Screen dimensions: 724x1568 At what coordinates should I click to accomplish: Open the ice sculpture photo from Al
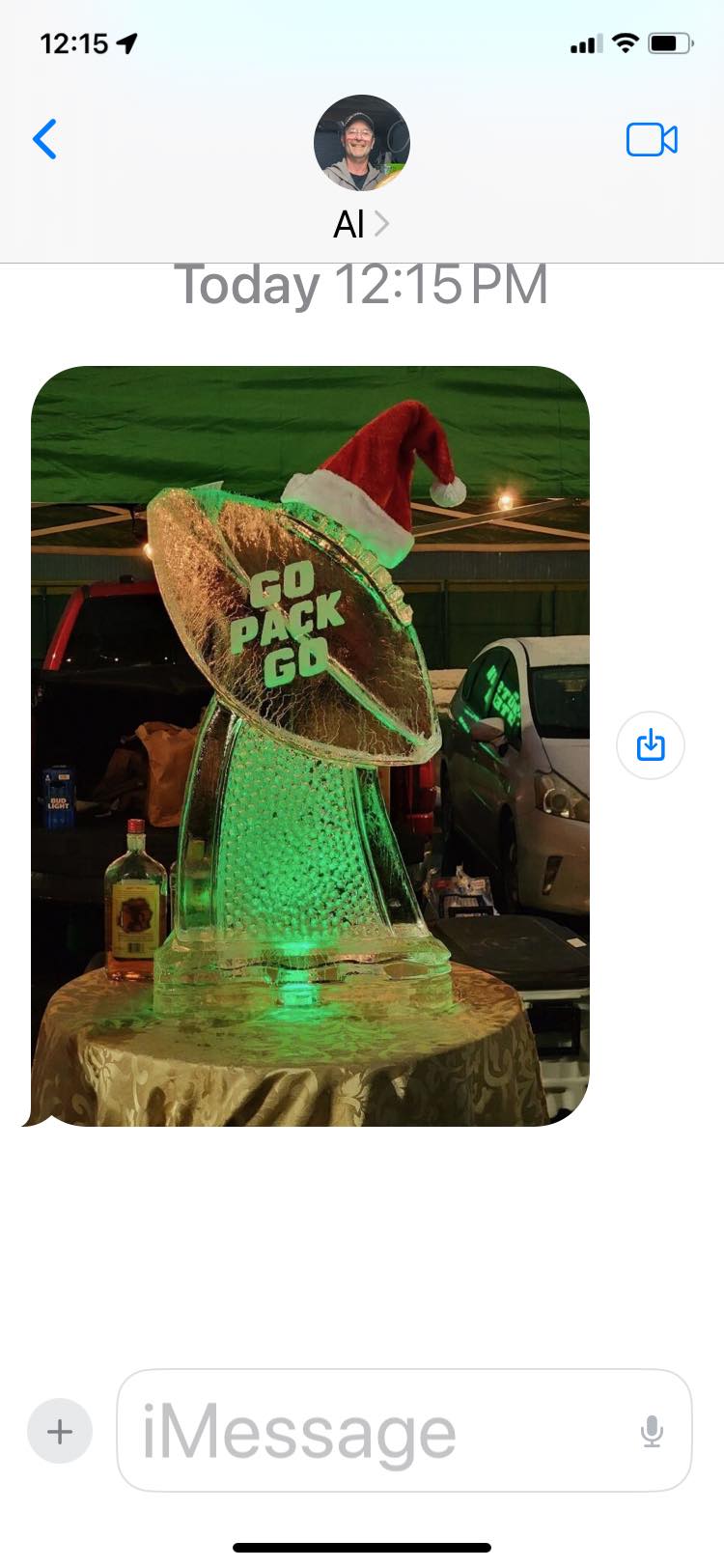click(310, 745)
